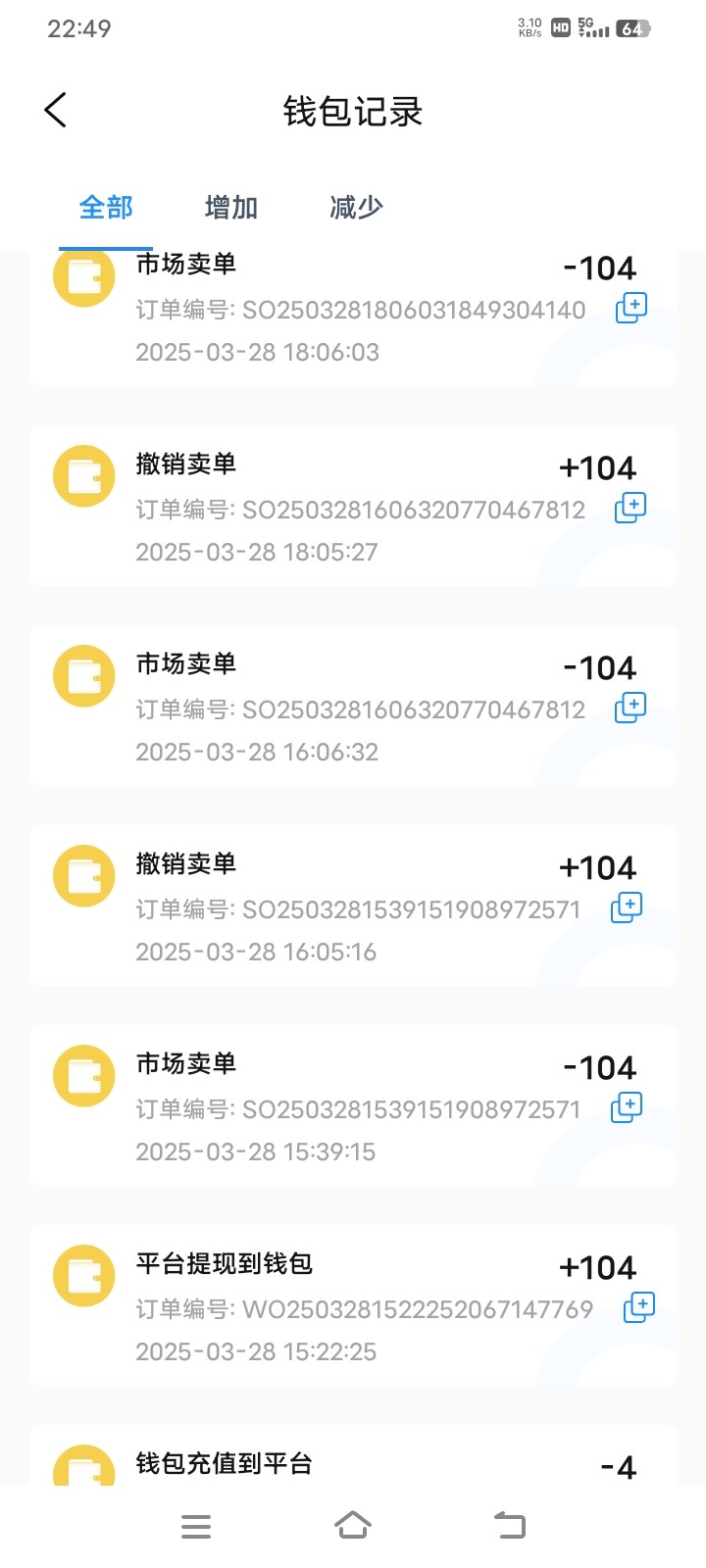The width and height of the screenshot is (706, 1568).
Task: Copy order number of 18:06:03 市场卖单 record
Action: pos(631,308)
